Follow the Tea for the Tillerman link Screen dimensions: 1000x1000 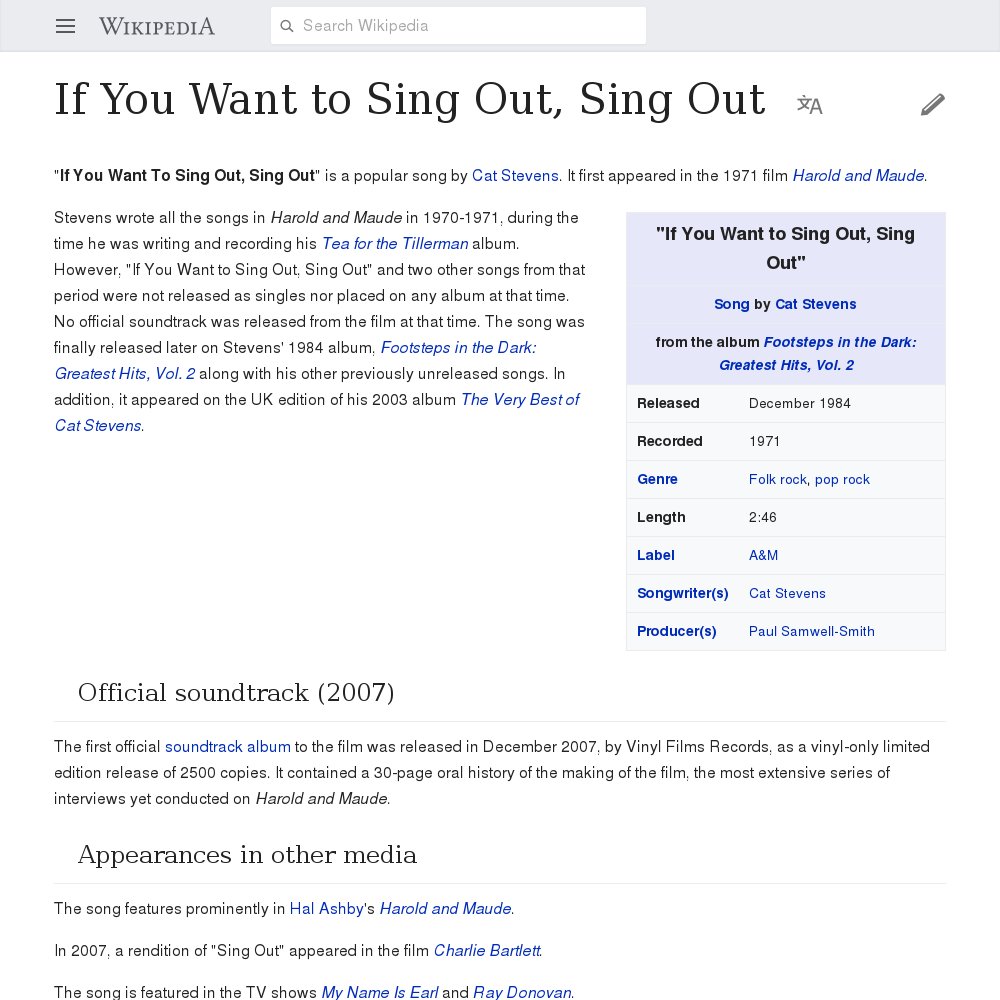coord(394,244)
